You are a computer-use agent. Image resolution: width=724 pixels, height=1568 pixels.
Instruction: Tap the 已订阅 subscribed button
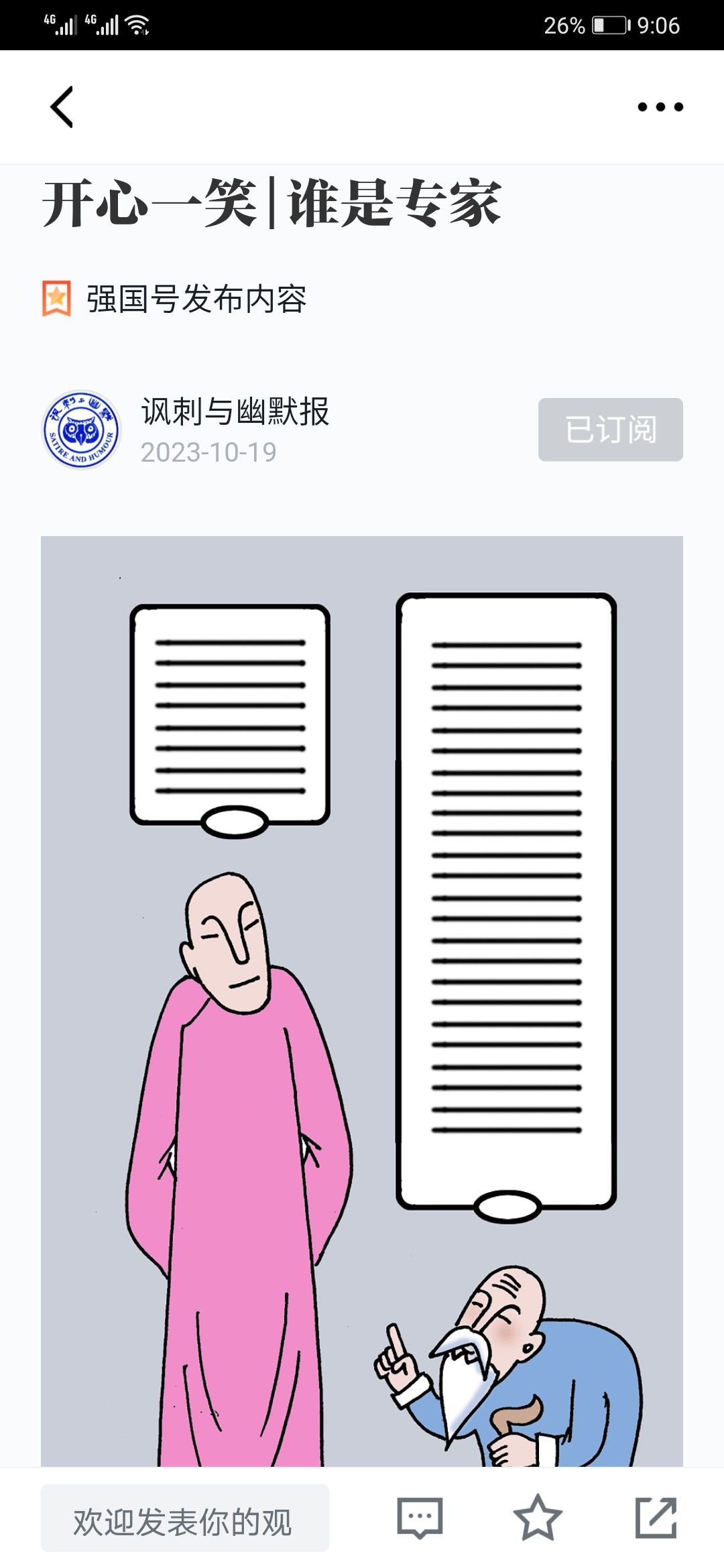pyautogui.click(x=611, y=430)
